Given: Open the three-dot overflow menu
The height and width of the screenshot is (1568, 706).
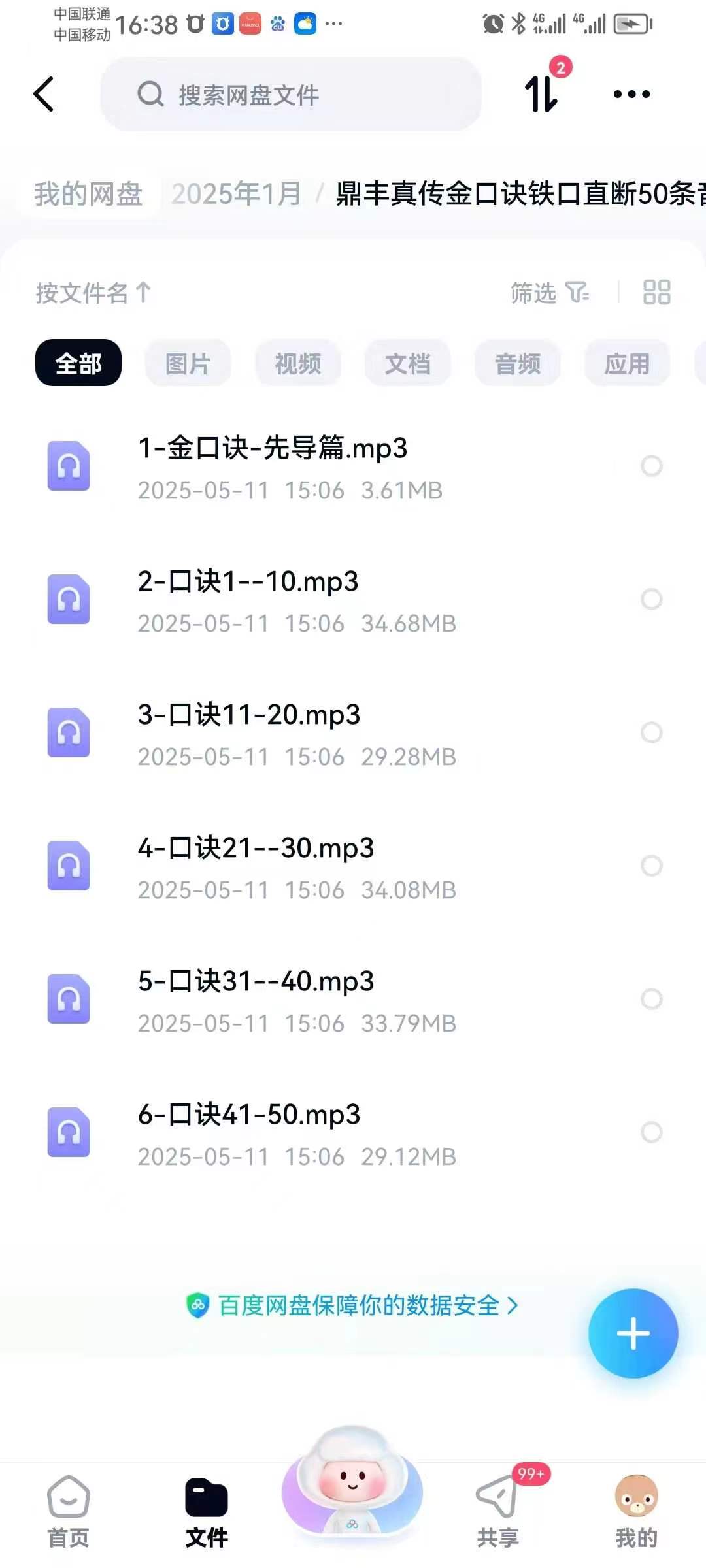Looking at the screenshot, I should click(631, 95).
